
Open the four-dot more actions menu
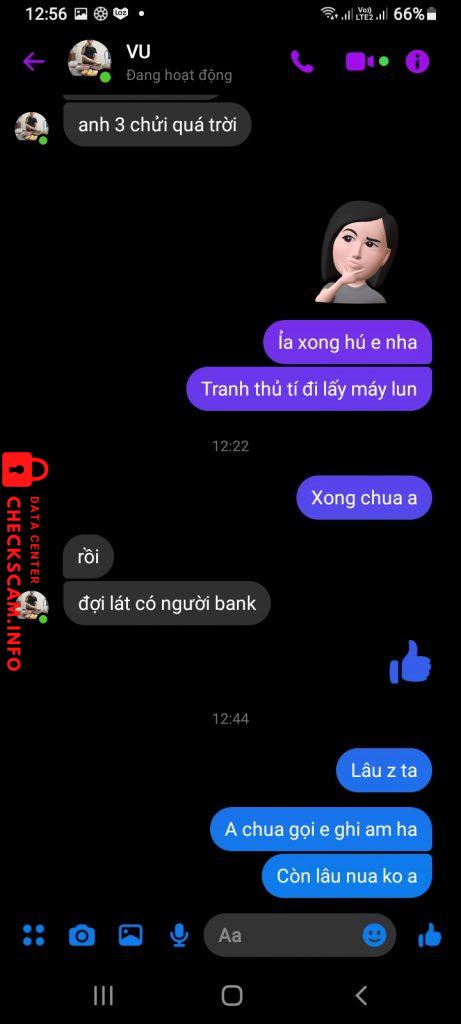click(33, 935)
